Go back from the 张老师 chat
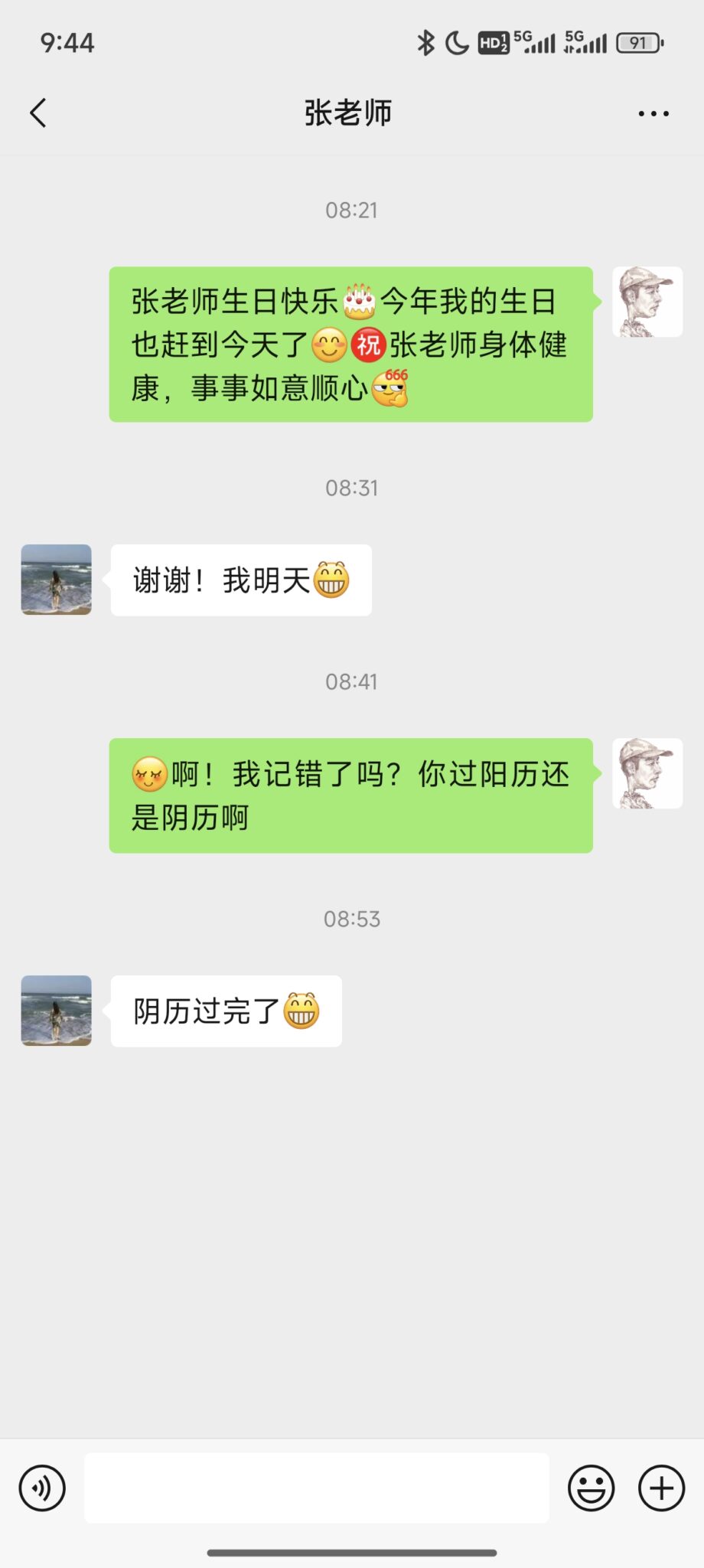Image resolution: width=704 pixels, height=1568 pixels. (38, 113)
